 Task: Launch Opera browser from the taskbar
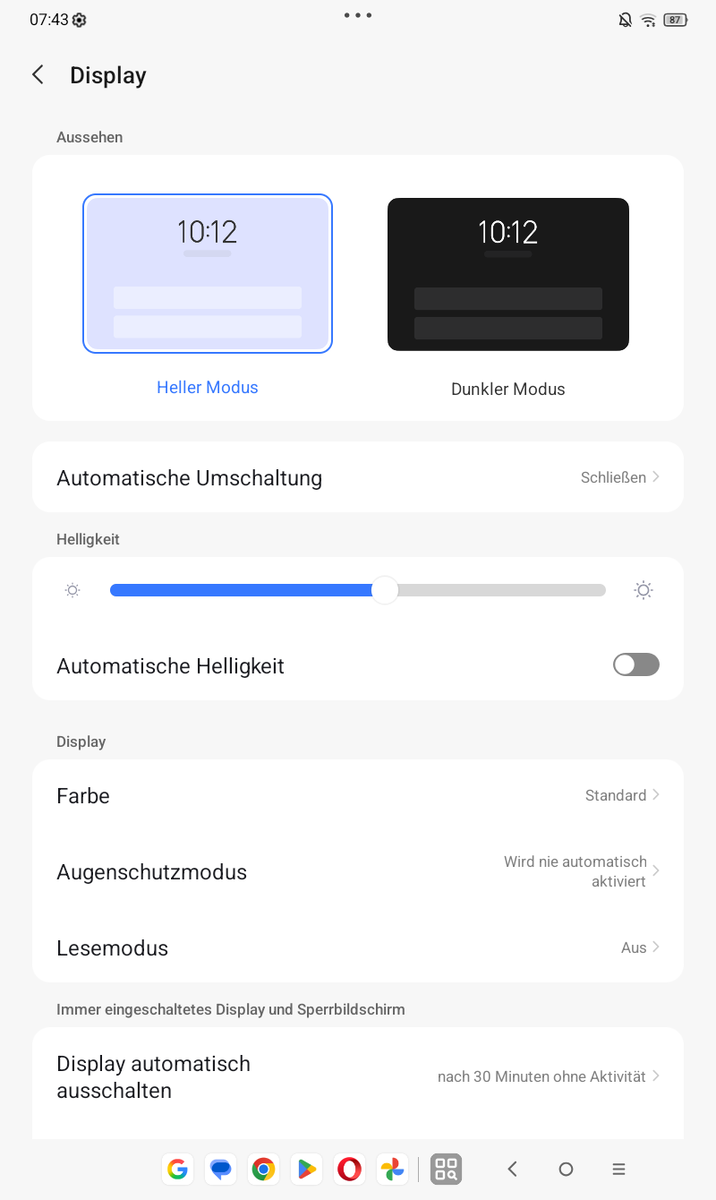point(350,1169)
